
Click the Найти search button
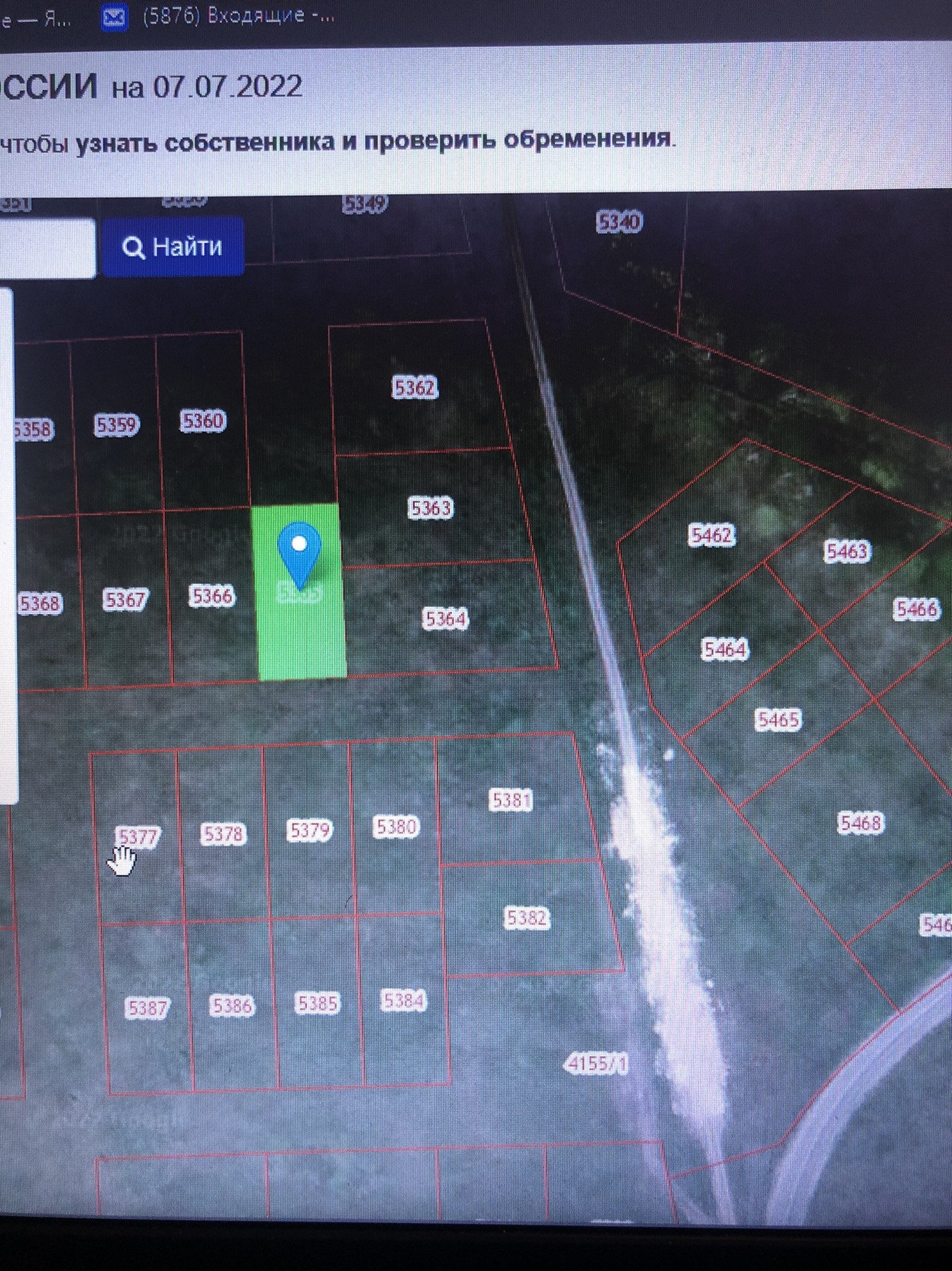pos(173,247)
